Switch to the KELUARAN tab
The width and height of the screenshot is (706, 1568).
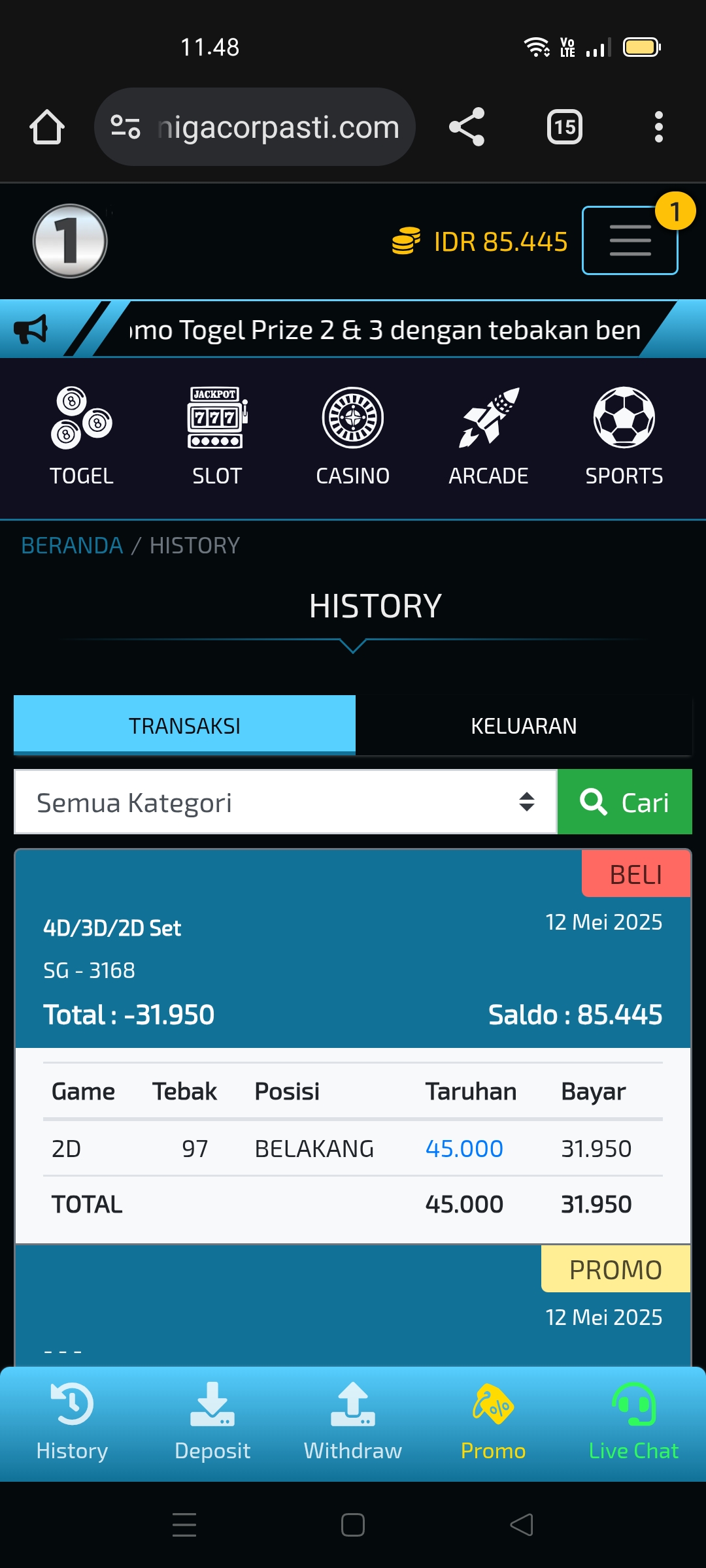point(524,726)
